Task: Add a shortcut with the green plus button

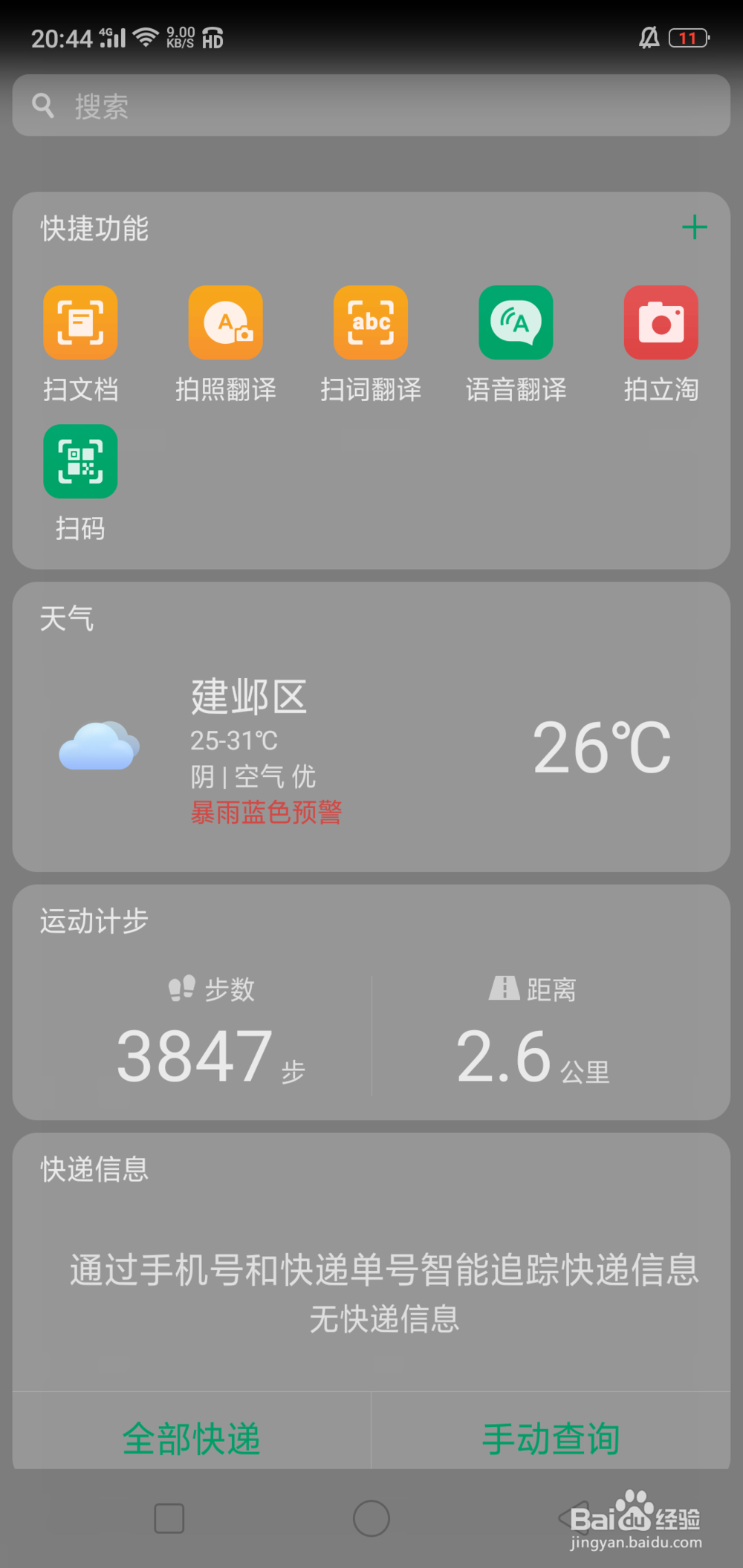Action: pos(695,227)
